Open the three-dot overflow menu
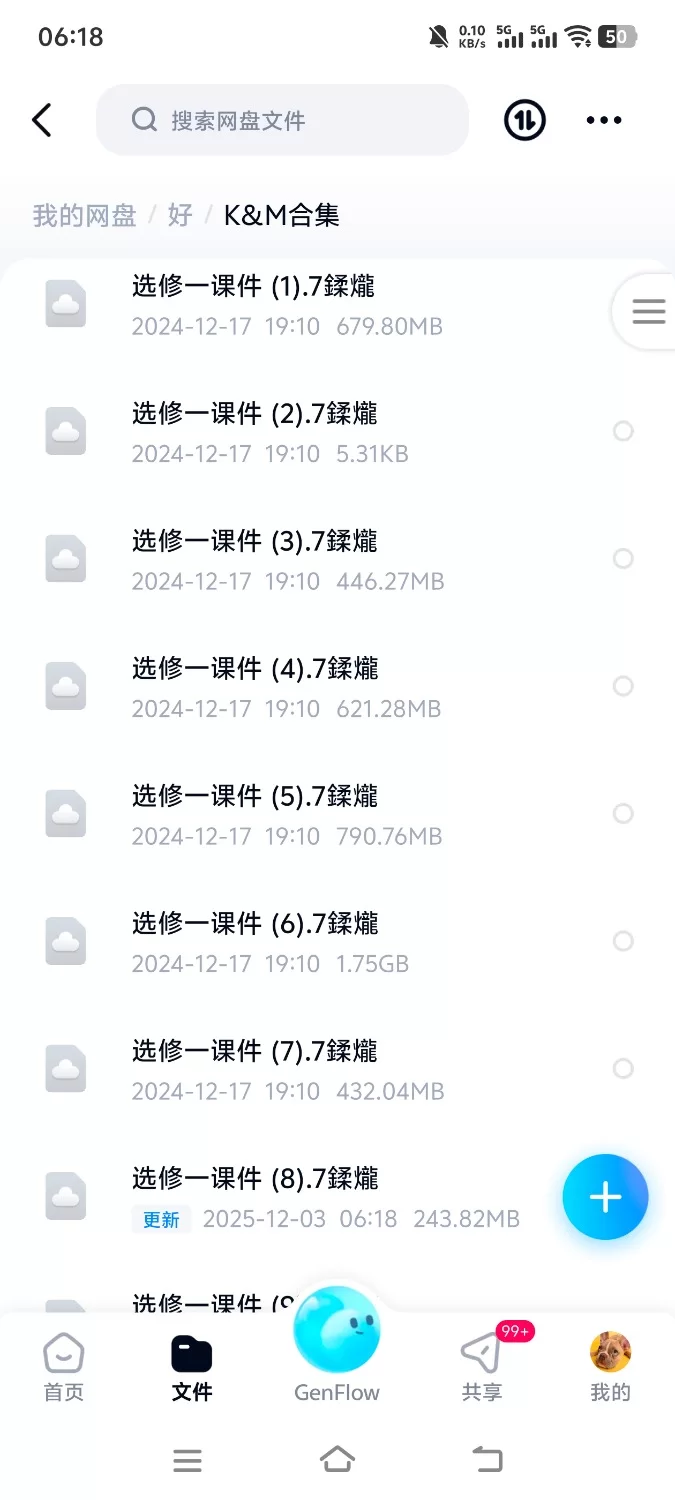 point(604,120)
